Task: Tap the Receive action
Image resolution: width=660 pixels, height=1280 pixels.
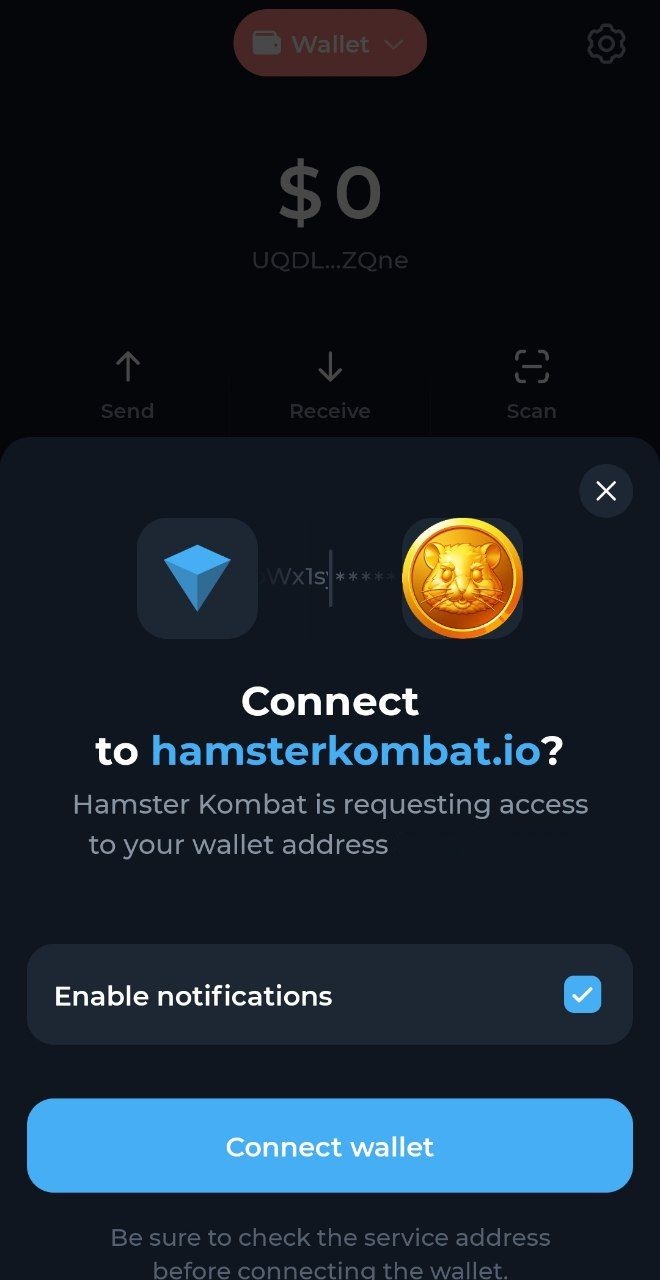Action: [330, 384]
